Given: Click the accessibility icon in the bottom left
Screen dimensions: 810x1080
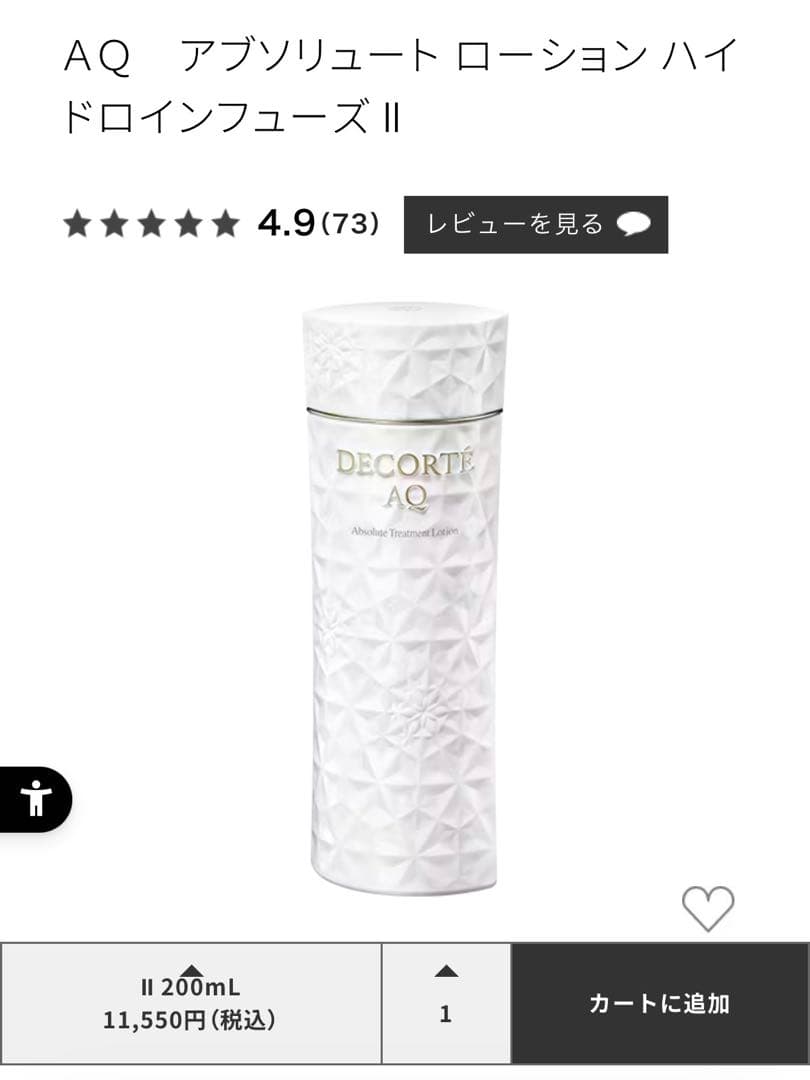Looking at the screenshot, I should [36, 798].
